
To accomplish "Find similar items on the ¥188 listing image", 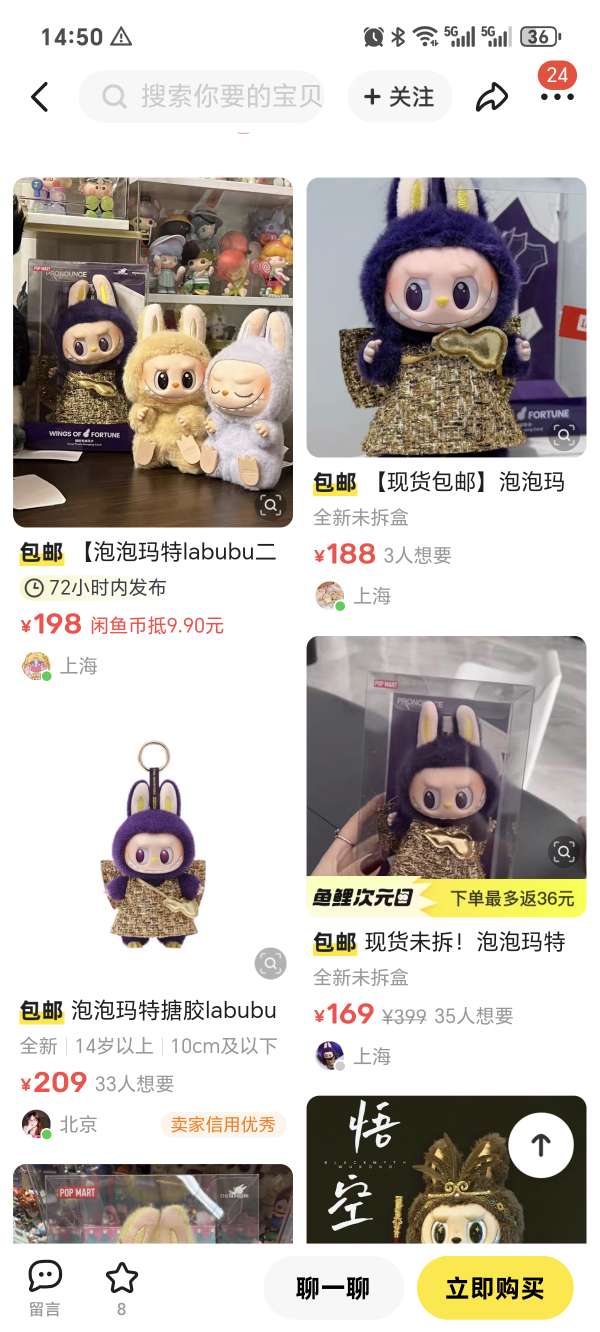I will point(564,435).
